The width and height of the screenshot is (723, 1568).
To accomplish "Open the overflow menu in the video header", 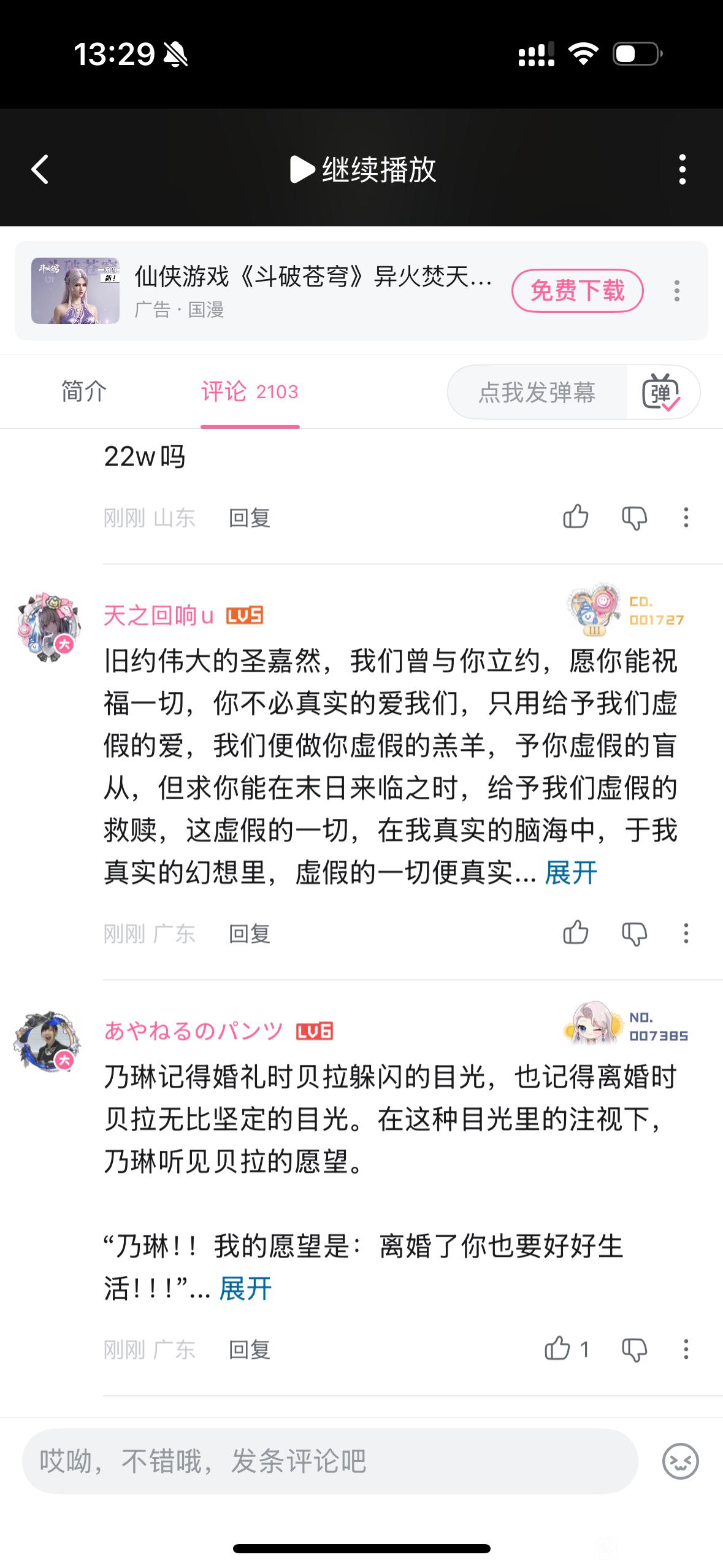I will pyautogui.click(x=683, y=169).
